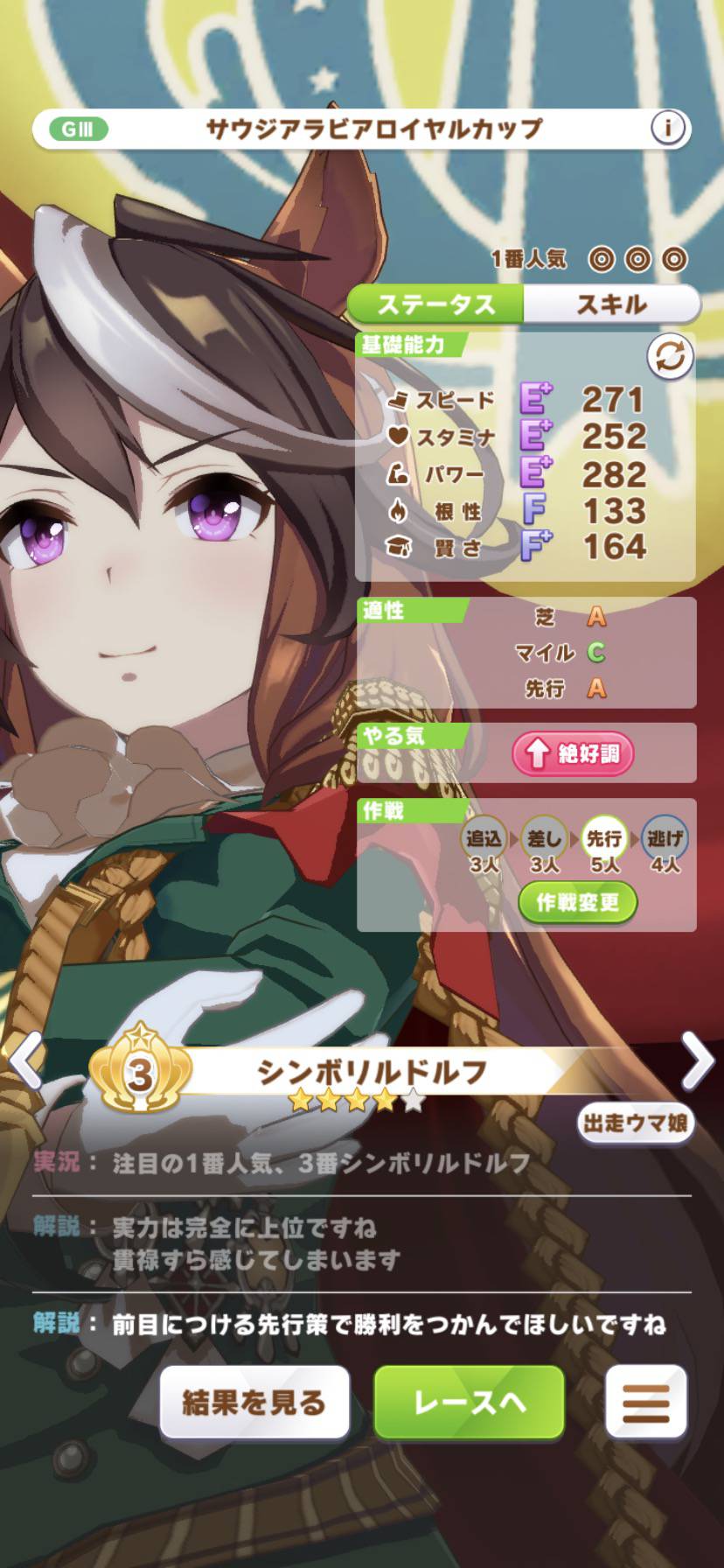Go to next character with right arrow
This screenshot has height=1568, width=724.
(697, 1060)
